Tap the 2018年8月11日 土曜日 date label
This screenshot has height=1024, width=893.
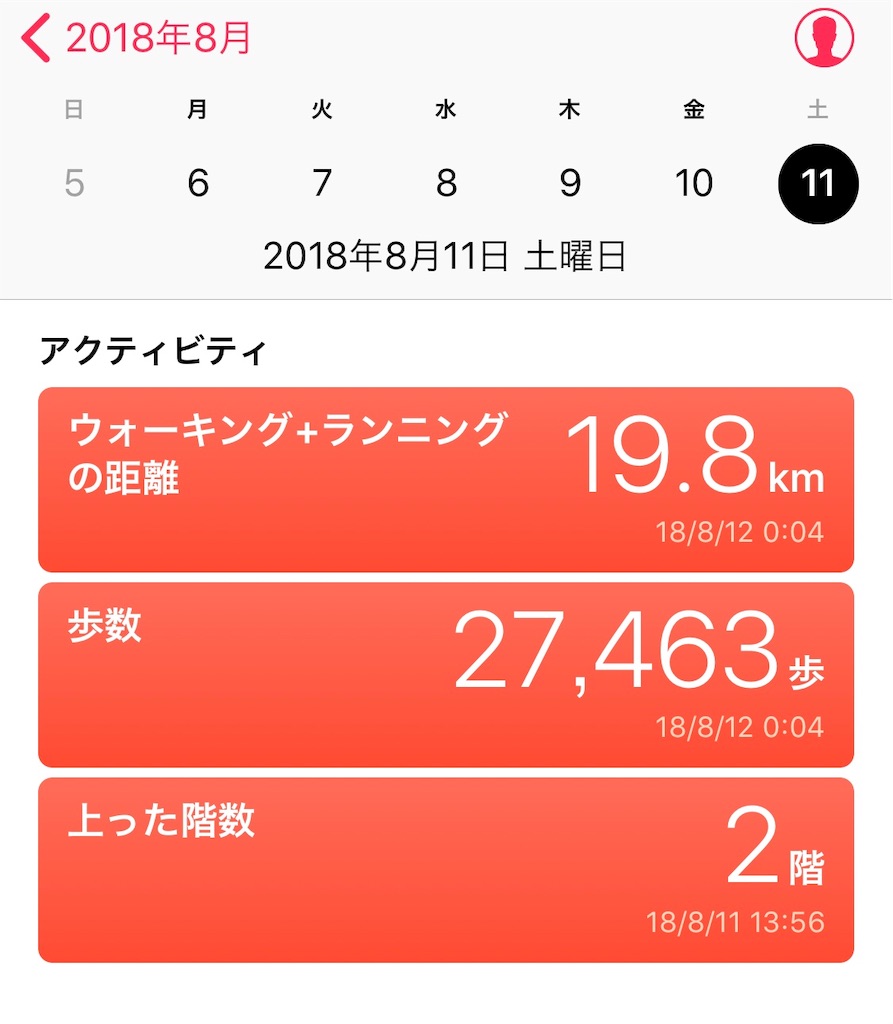[446, 257]
